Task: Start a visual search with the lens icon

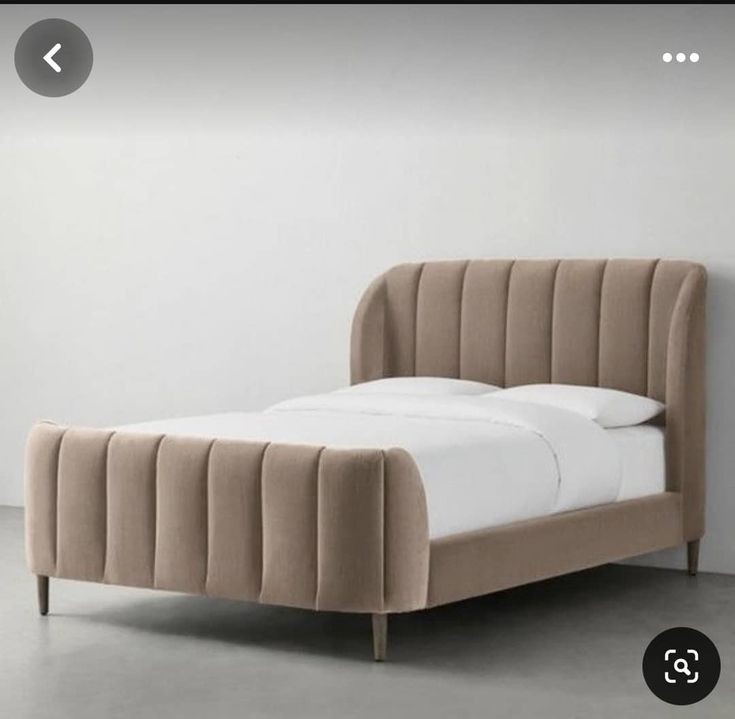Action: (681, 665)
